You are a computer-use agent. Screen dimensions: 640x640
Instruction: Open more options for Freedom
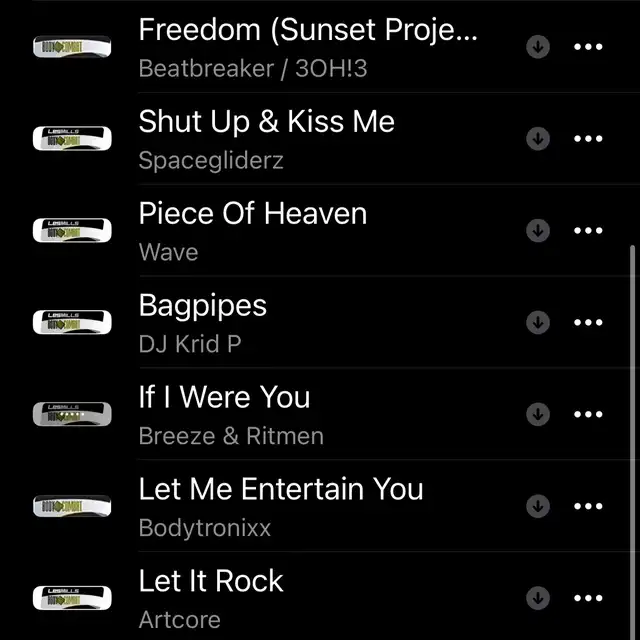(x=588, y=47)
